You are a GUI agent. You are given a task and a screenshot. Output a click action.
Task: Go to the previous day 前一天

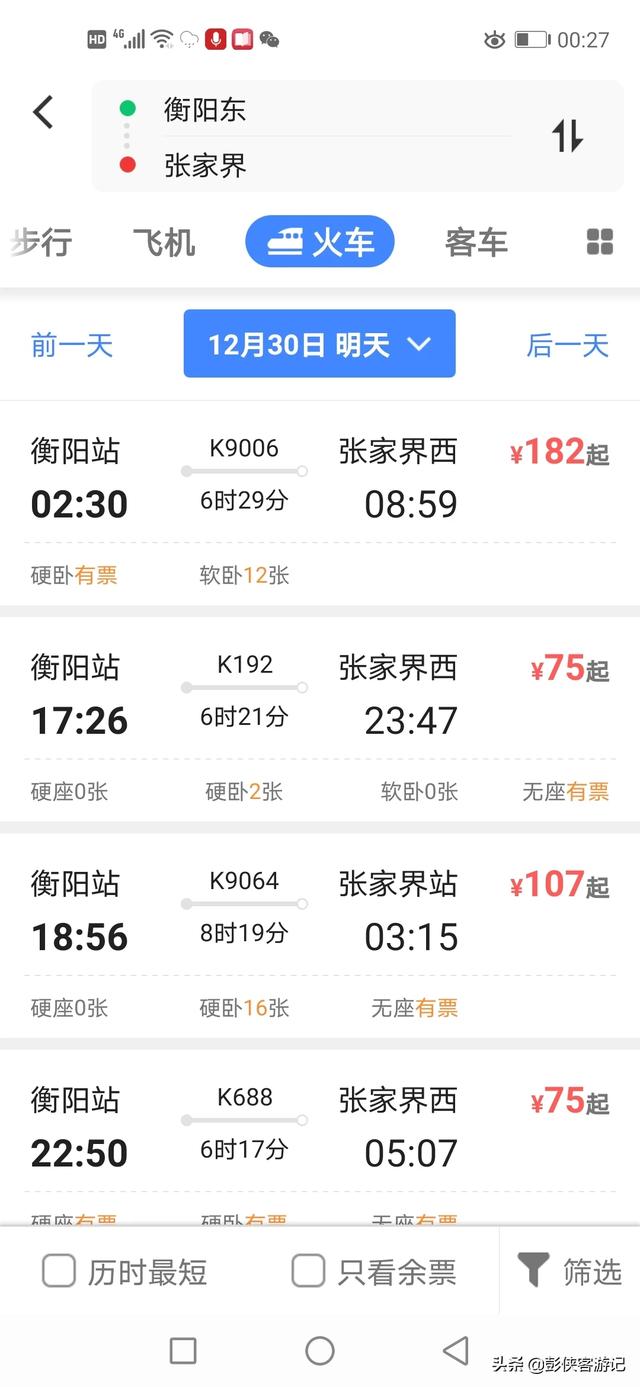point(72,346)
